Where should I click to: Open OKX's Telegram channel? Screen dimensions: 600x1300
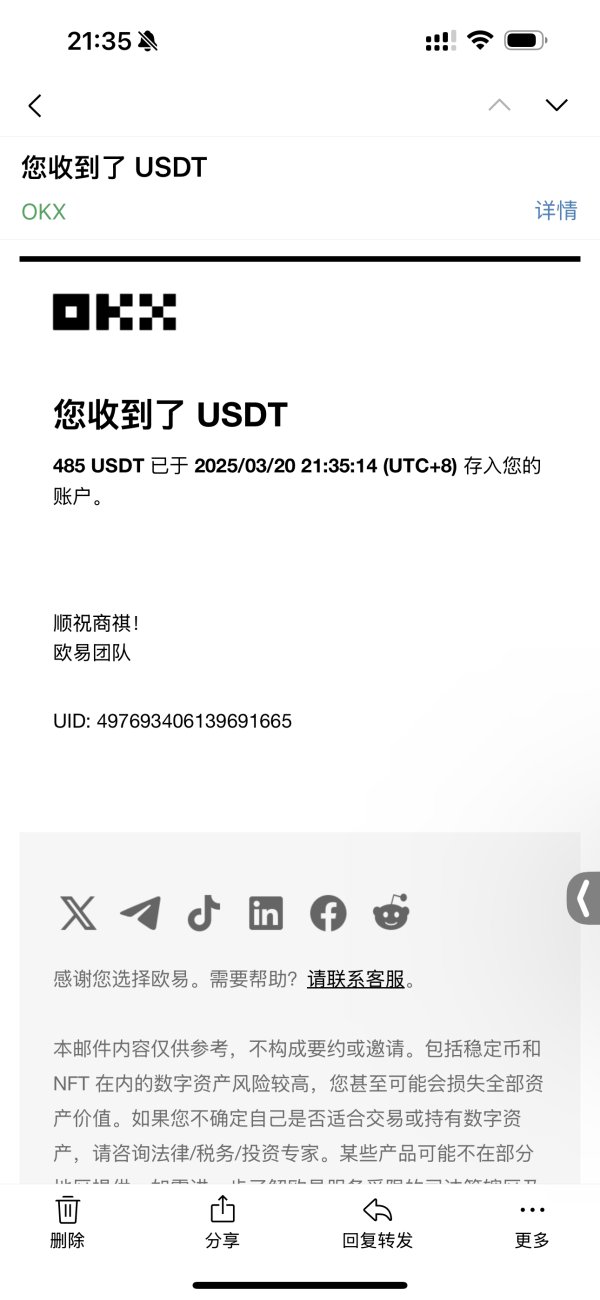(x=140, y=912)
